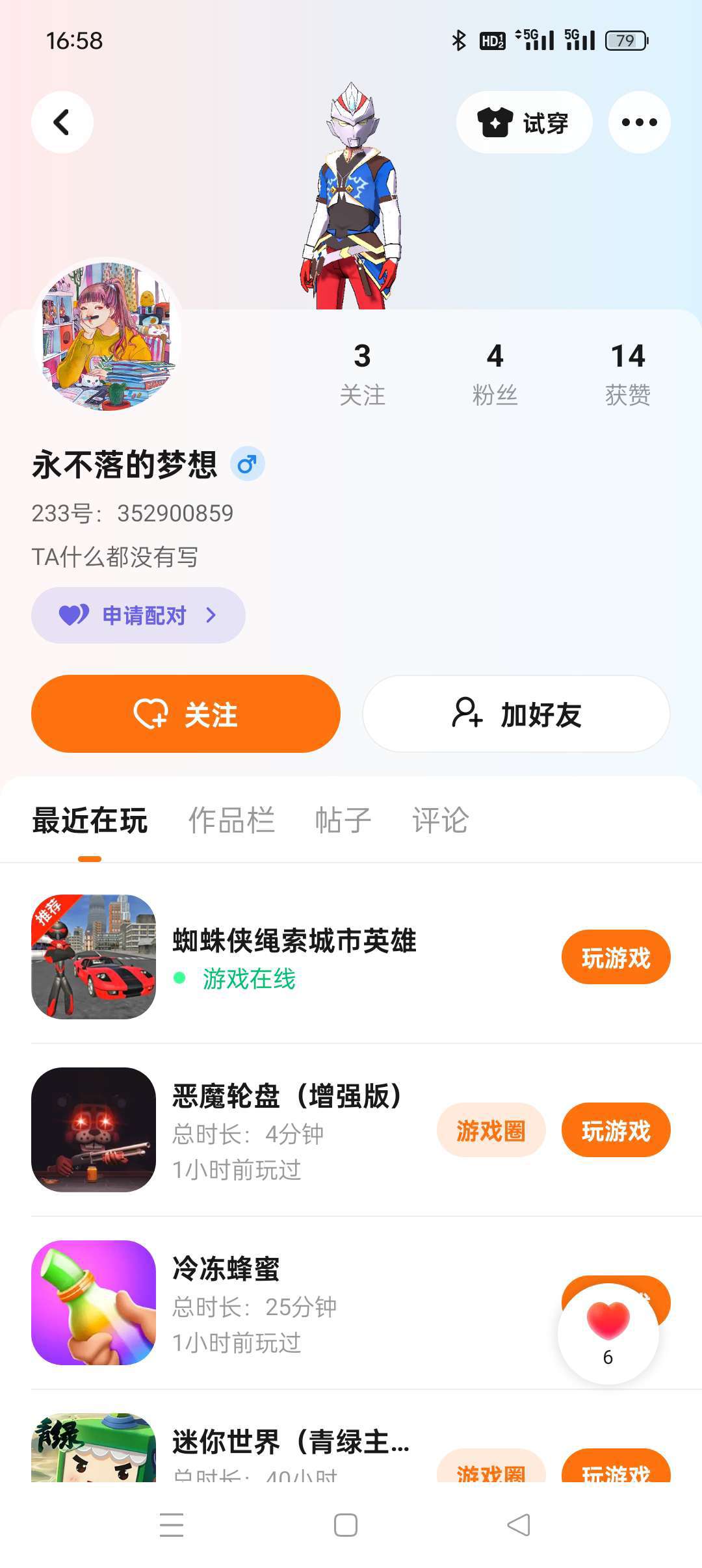Tap 申请配对 to request pairing
Viewport: 702px width, 1568px height.
[x=138, y=615]
